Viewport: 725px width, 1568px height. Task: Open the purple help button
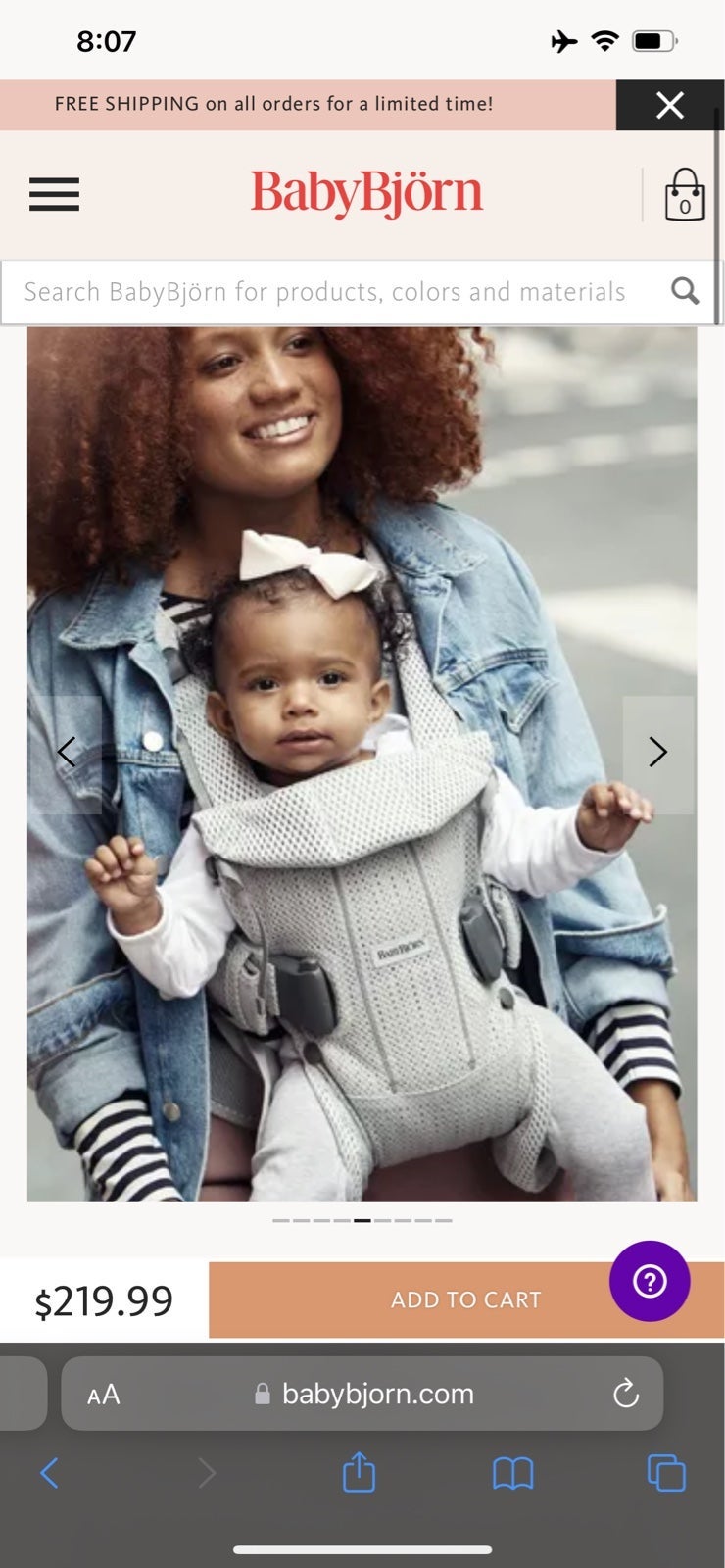650,1281
